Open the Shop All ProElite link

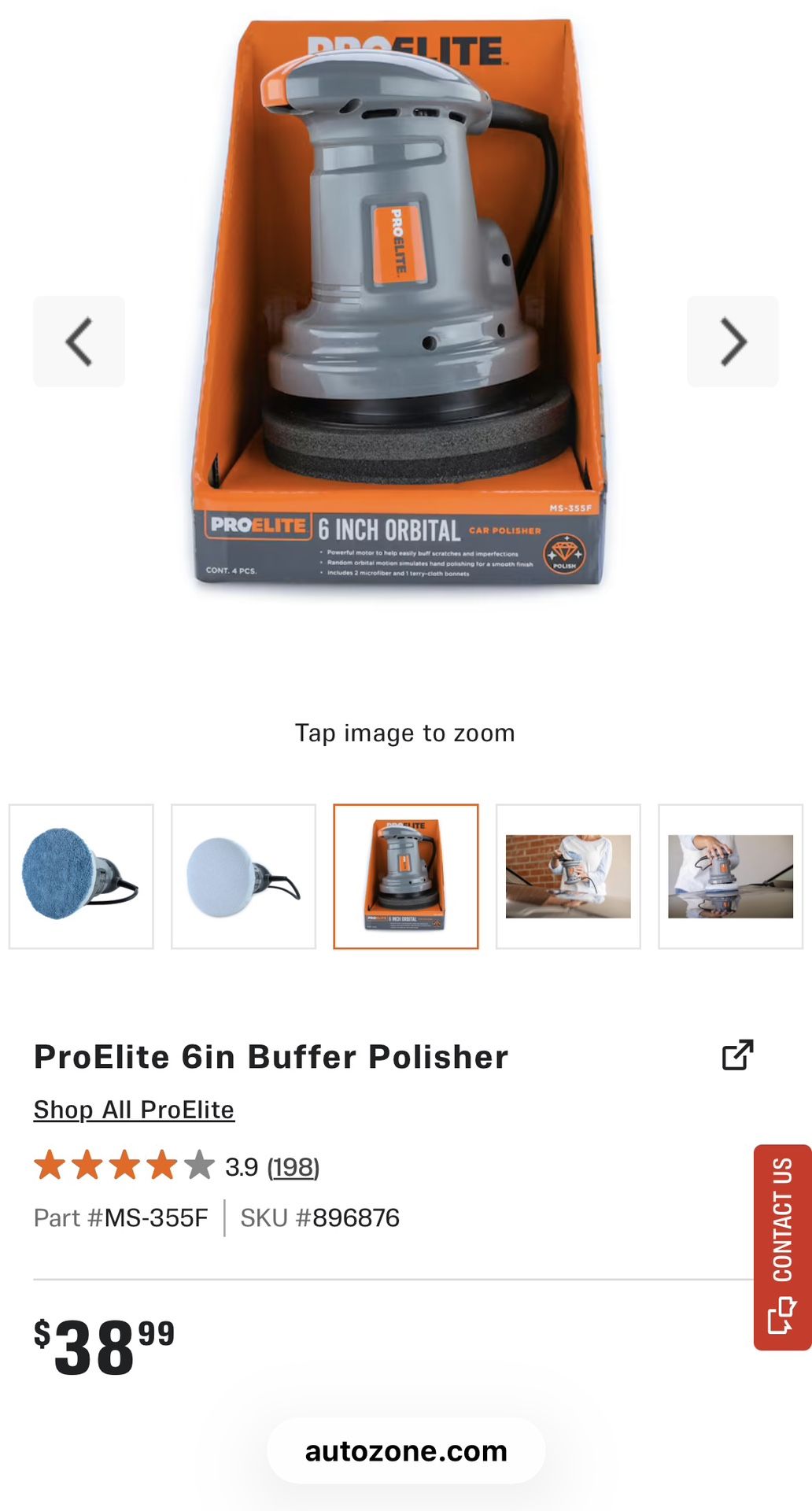click(x=134, y=1110)
